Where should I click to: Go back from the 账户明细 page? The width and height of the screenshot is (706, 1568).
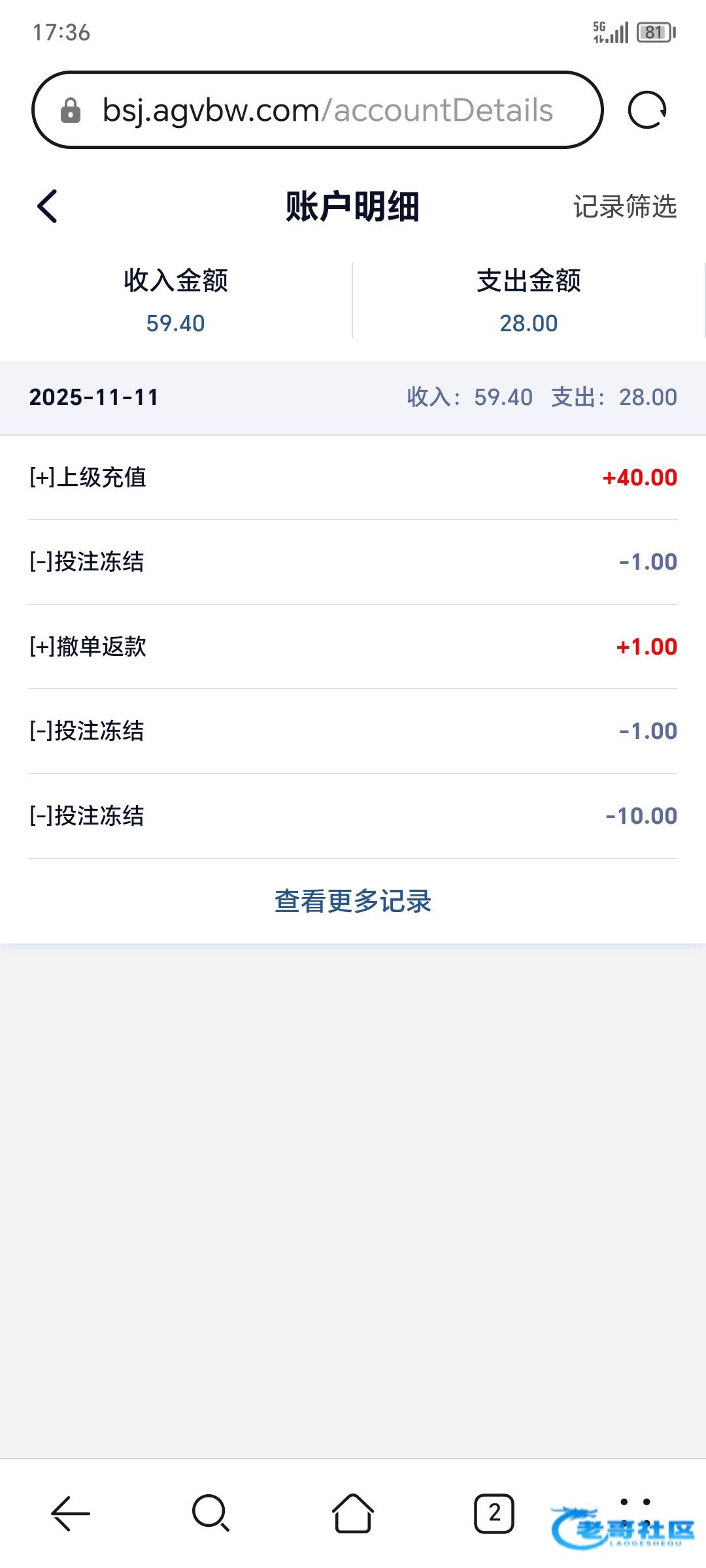click(x=47, y=206)
